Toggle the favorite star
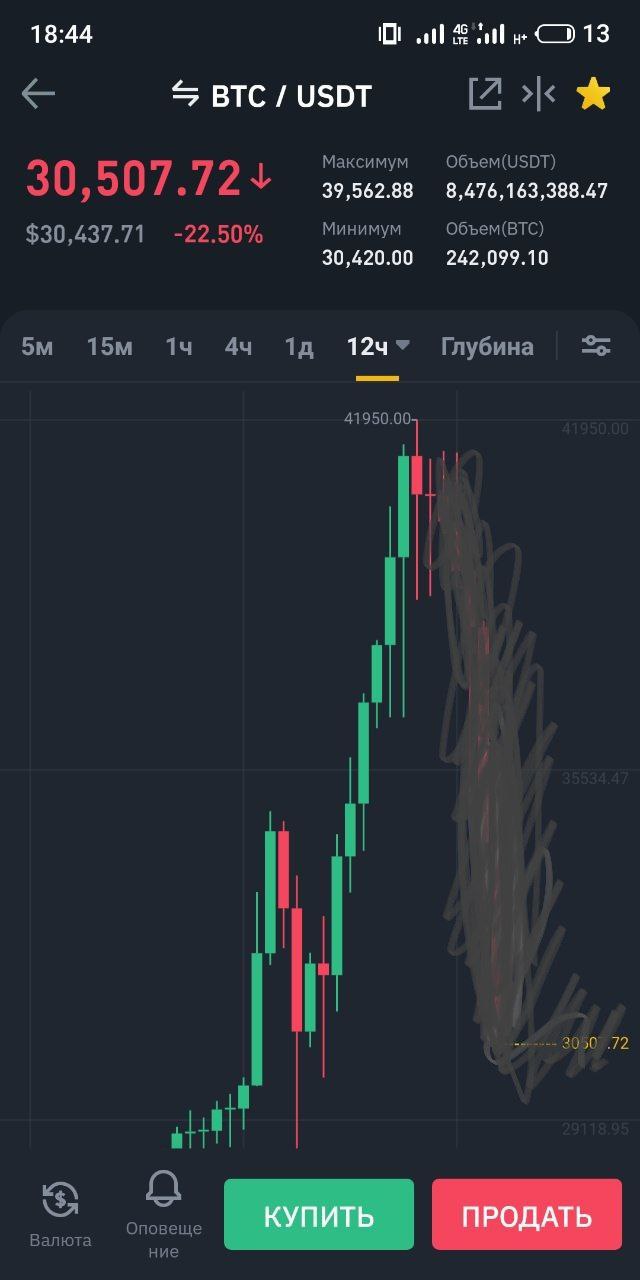Viewport: 640px width, 1280px height. (x=593, y=94)
